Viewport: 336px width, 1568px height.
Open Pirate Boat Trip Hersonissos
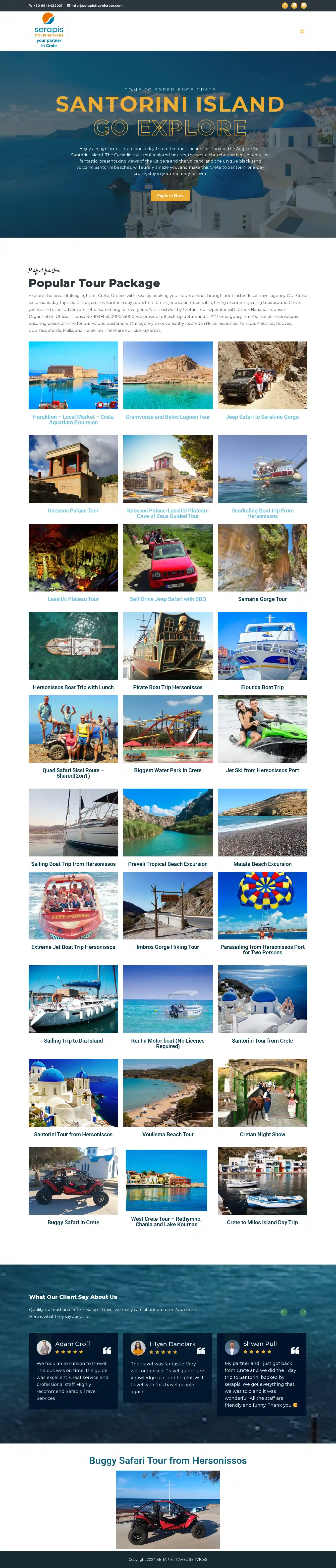168,687
